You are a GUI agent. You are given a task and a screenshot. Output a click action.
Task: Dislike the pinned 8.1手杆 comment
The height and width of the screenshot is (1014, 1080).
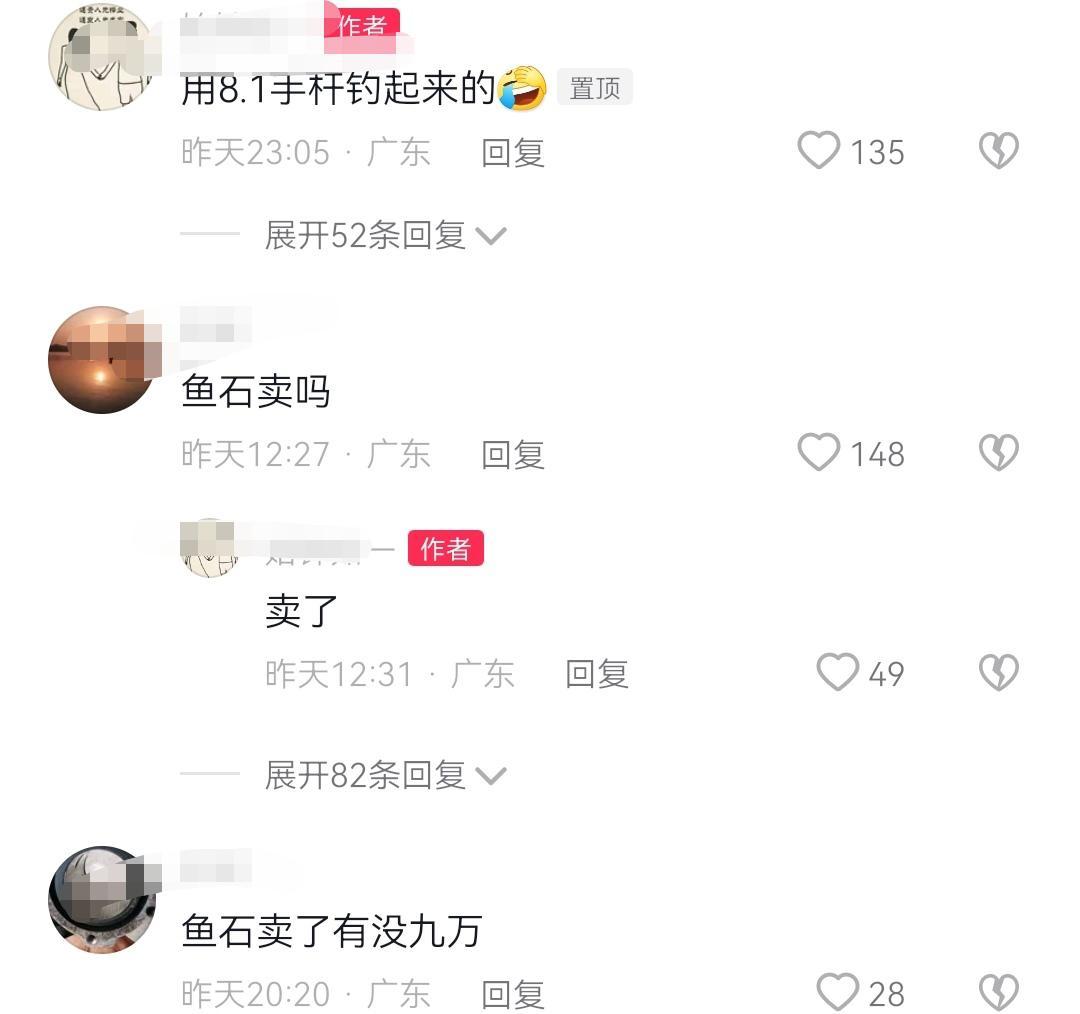(998, 151)
